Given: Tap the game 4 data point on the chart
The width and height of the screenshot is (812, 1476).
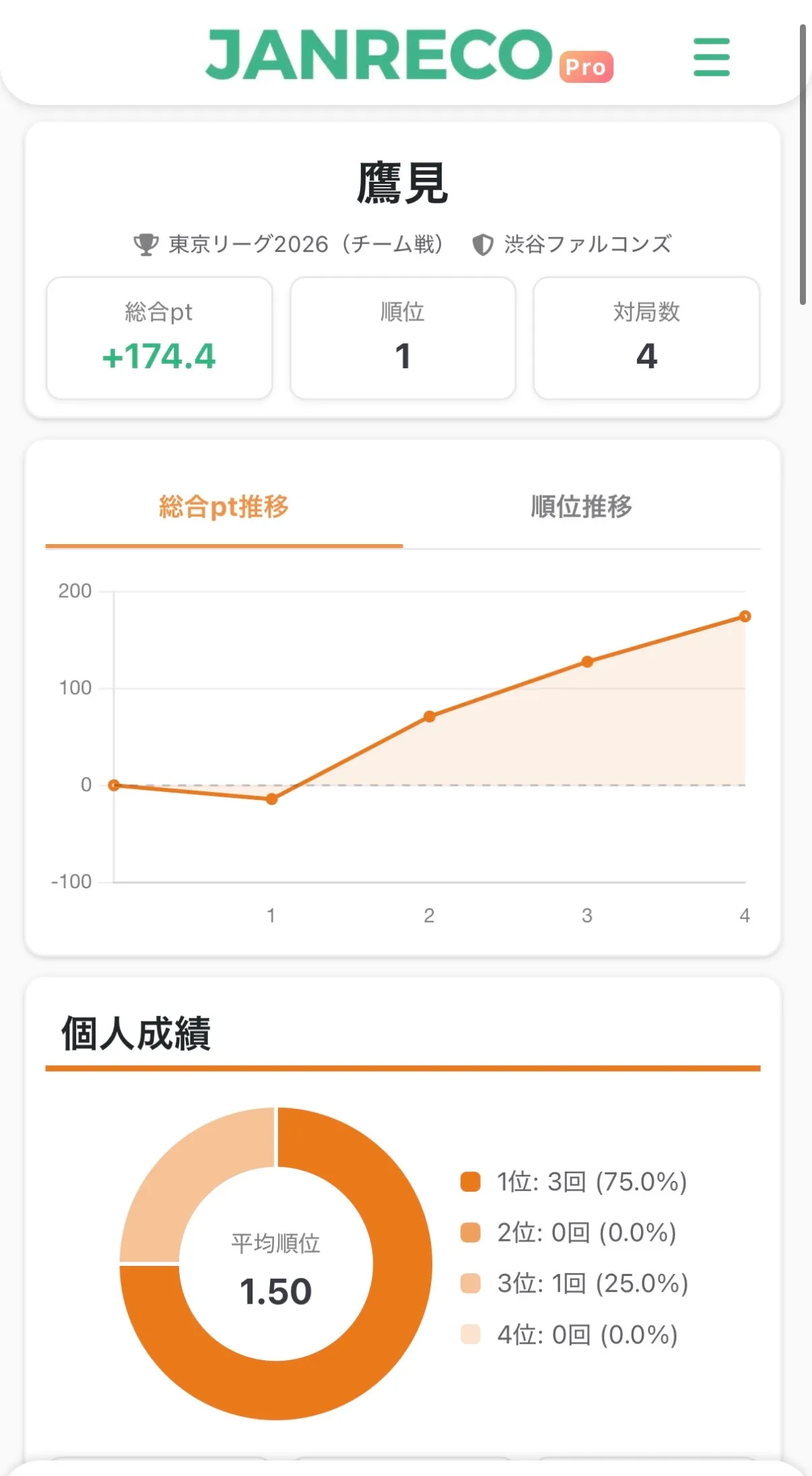Looking at the screenshot, I should pos(745,616).
